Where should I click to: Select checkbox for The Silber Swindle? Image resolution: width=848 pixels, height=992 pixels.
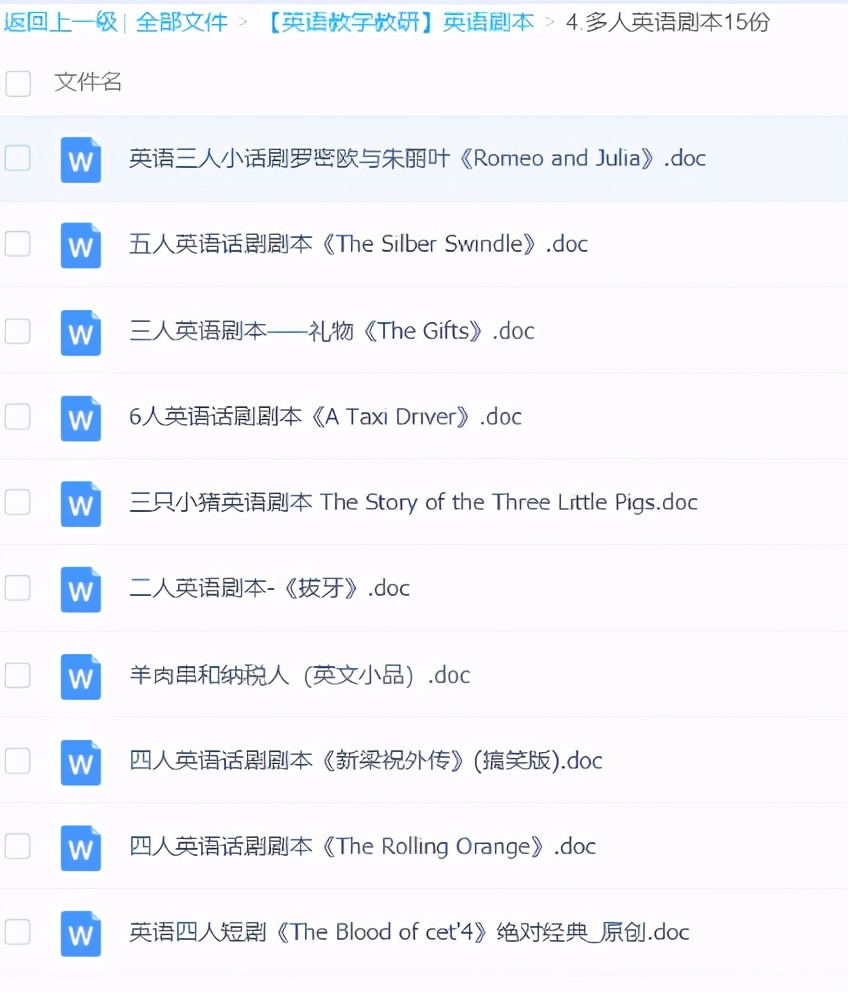click(18, 244)
